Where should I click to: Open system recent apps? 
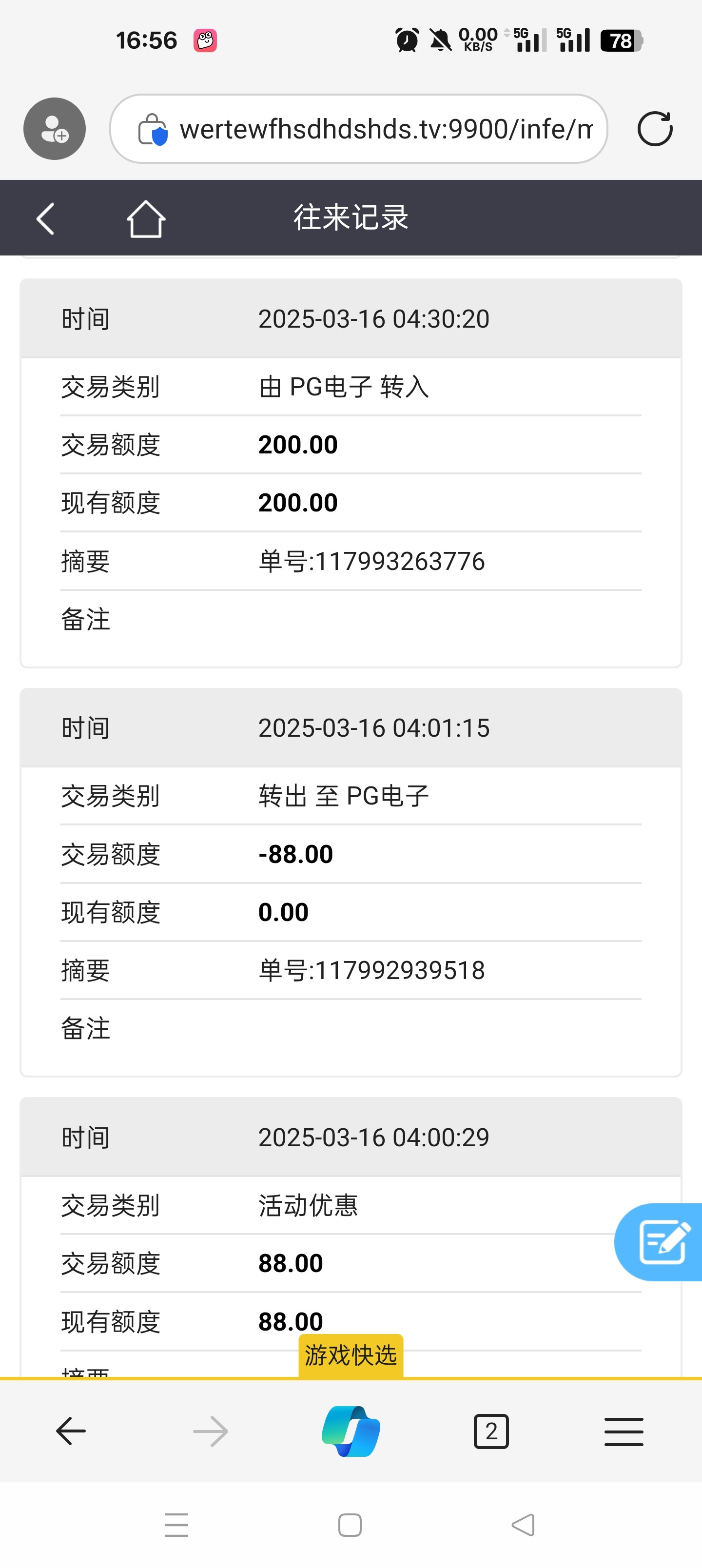click(176, 1525)
